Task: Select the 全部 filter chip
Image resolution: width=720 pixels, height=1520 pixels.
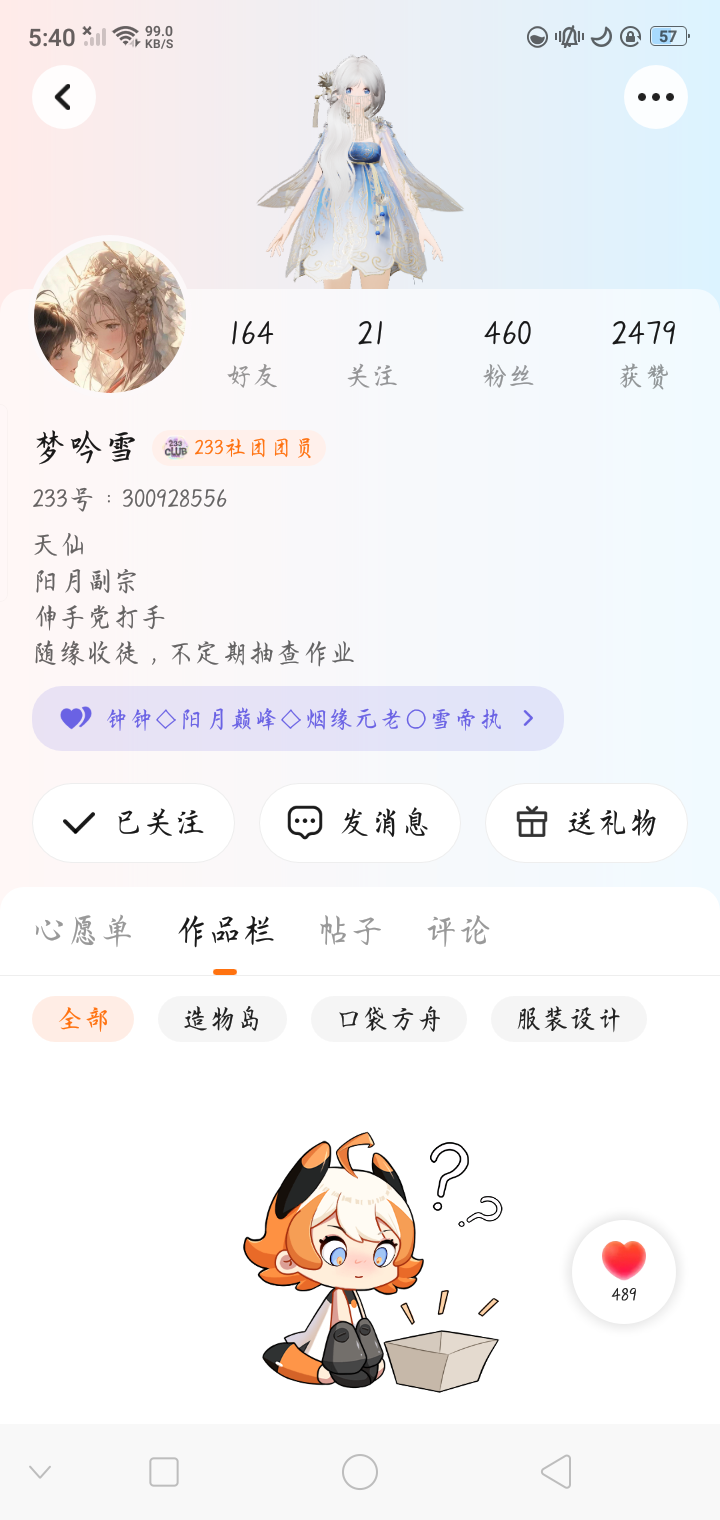Action: click(x=83, y=1019)
